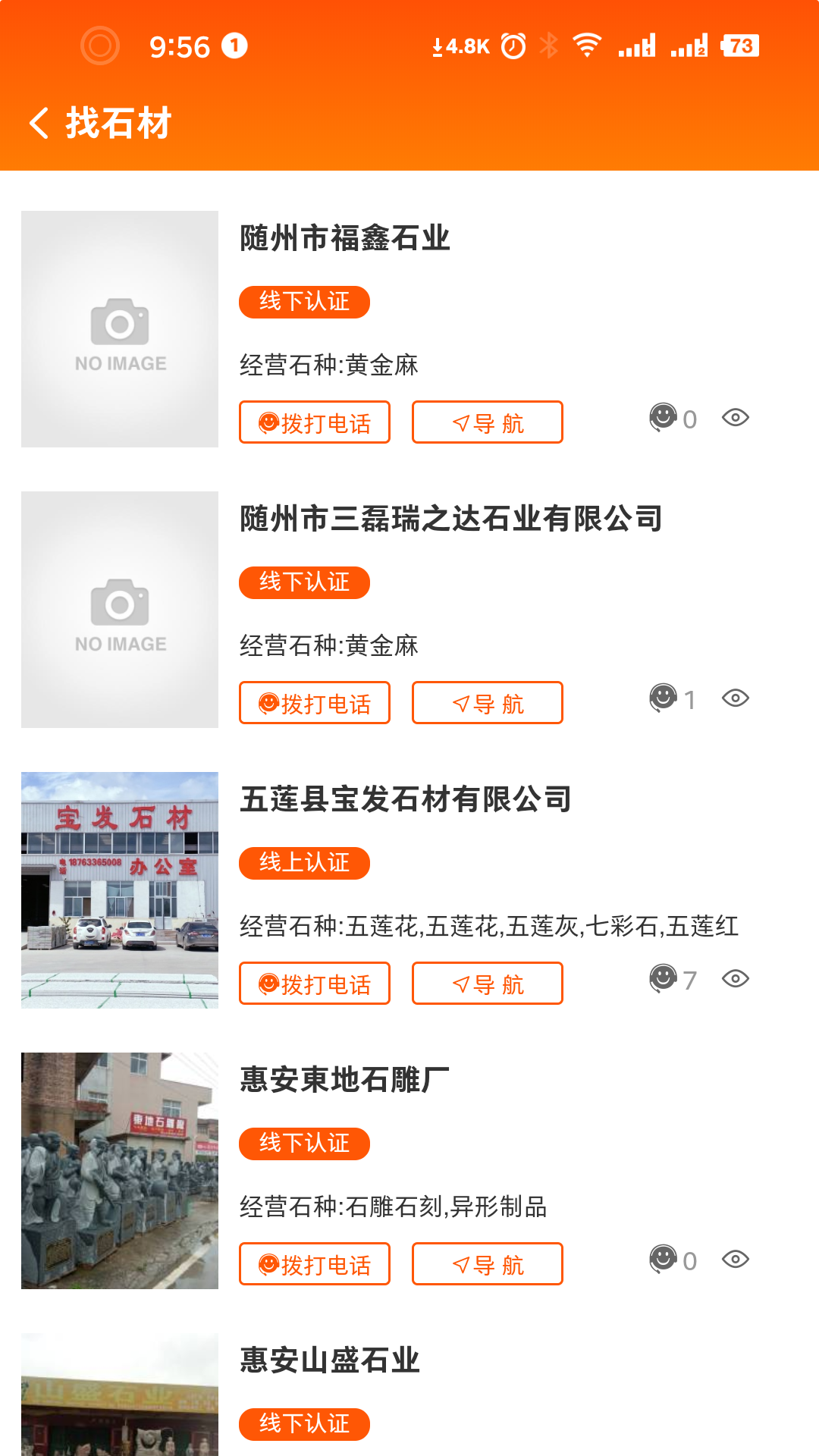819x1456 pixels.
Task: Call 五莲县宝发石材有限公司
Action: 315,984
